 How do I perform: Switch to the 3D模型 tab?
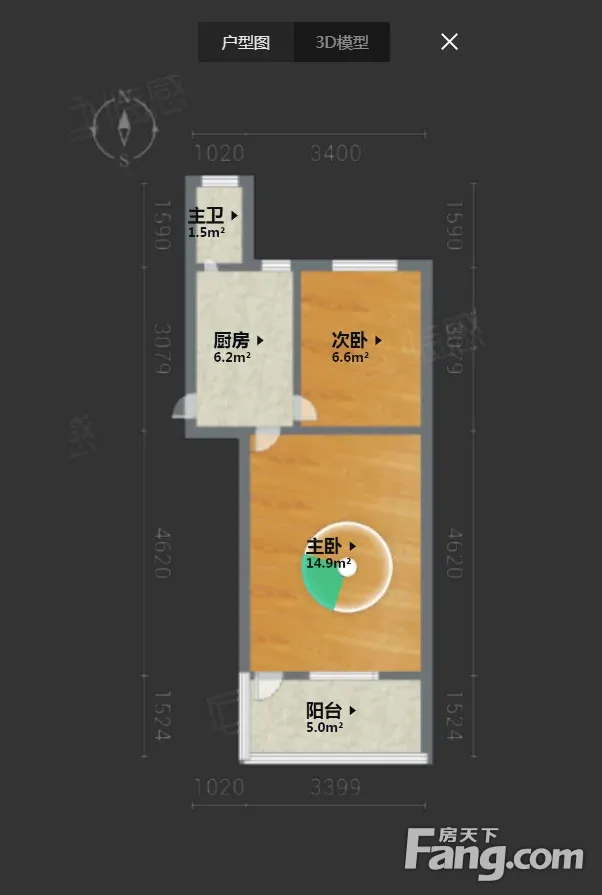click(x=342, y=42)
